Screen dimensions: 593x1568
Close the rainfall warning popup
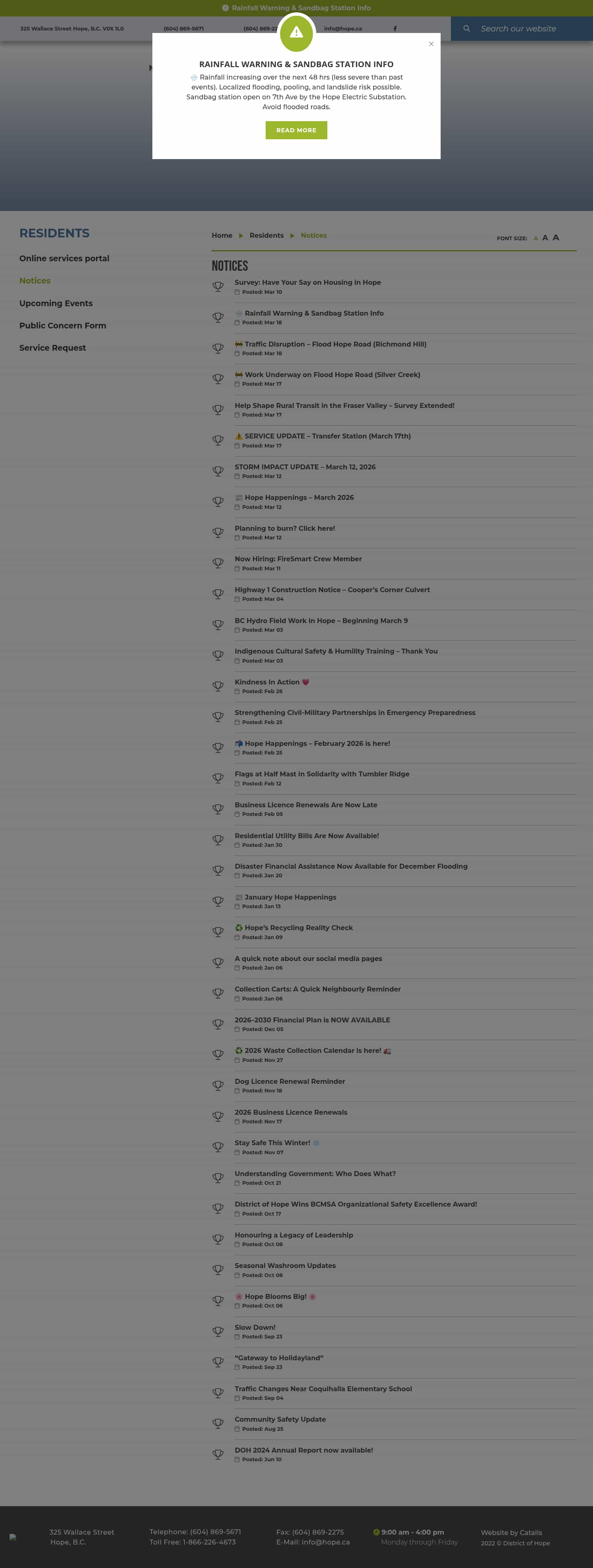(x=431, y=44)
